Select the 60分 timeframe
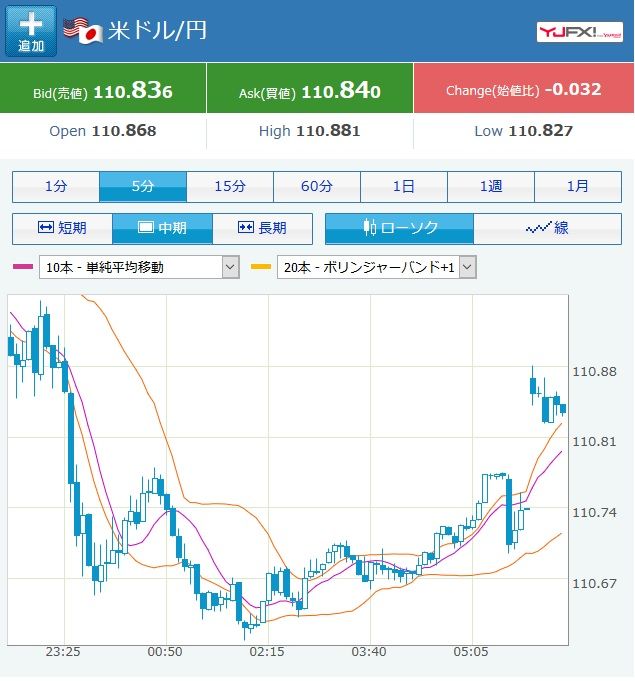This screenshot has height=681, width=635. [317, 187]
